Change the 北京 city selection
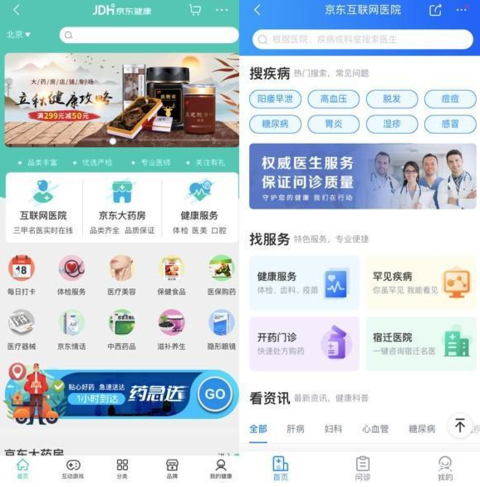The height and width of the screenshot is (487, 480). pyautogui.click(x=19, y=35)
